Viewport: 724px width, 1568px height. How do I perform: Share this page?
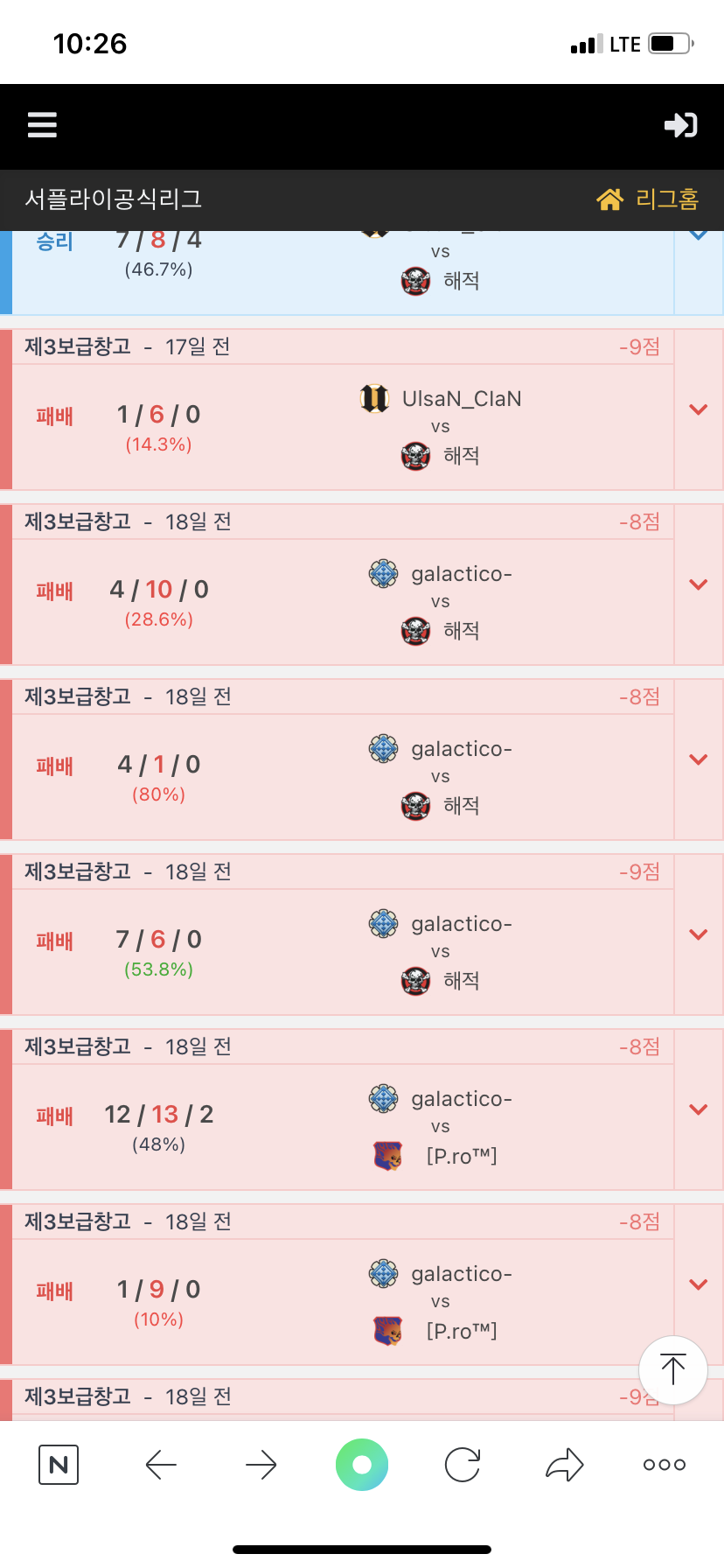(564, 1465)
